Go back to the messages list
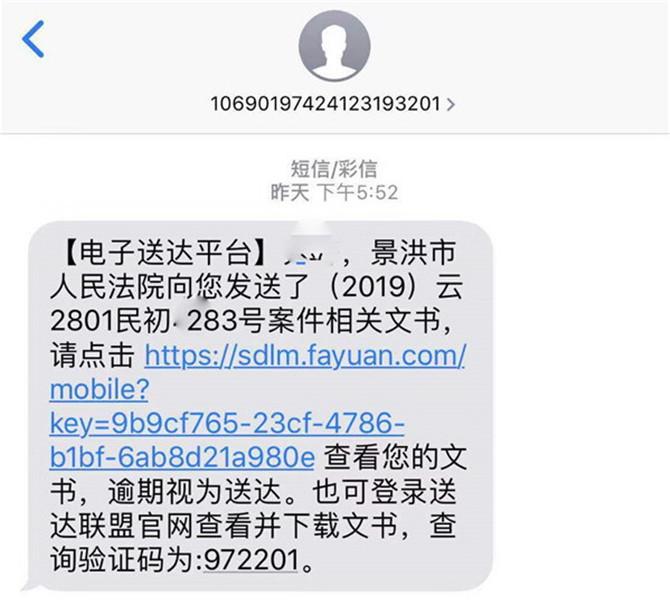Viewport: 670px width, 614px height. 34,40
